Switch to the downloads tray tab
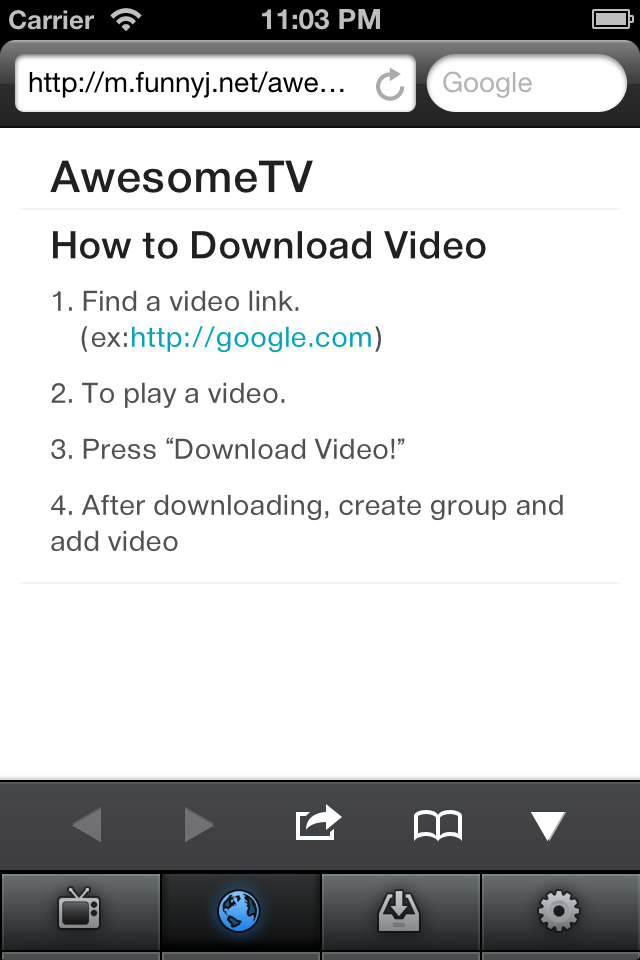This screenshot has width=640, height=960. tap(400, 911)
